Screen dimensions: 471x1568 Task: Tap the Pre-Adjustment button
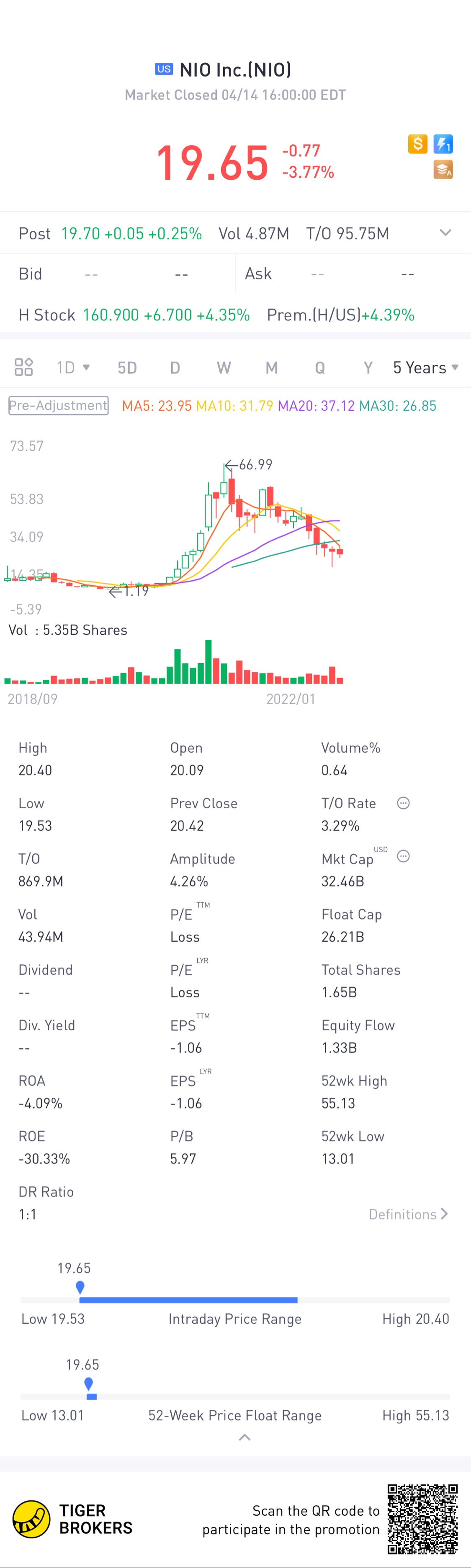coord(59,405)
